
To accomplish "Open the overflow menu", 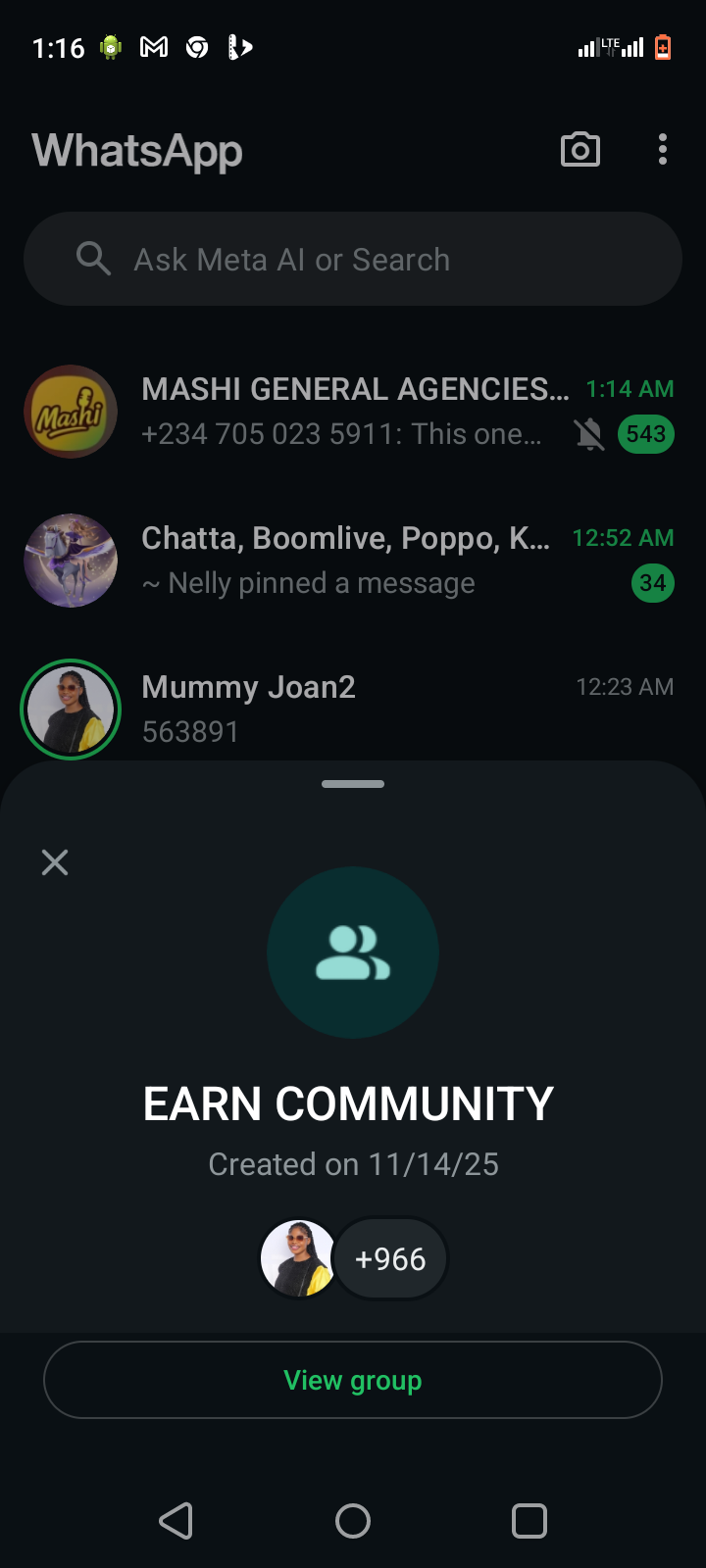I will pos(663,150).
